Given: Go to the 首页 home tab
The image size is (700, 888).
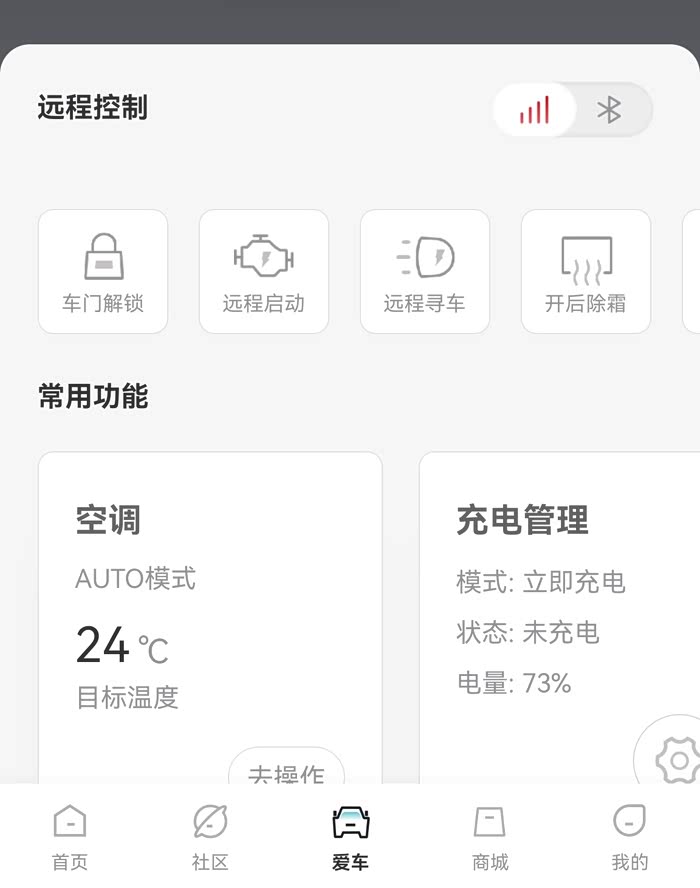Looking at the screenshot, I should [x=70, y=836].
